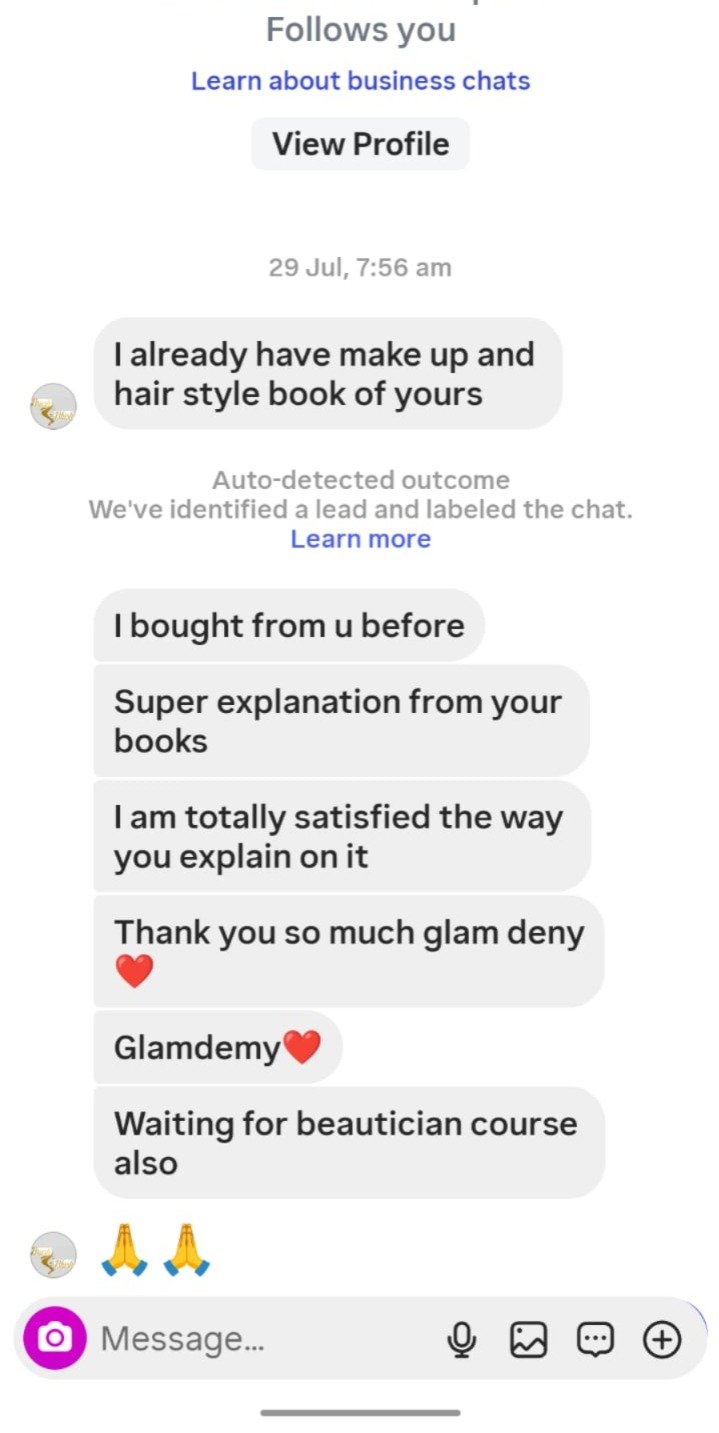Open the camera from message bar
The width and height of the screenshot is (719, 1433).
[55, 1338]
